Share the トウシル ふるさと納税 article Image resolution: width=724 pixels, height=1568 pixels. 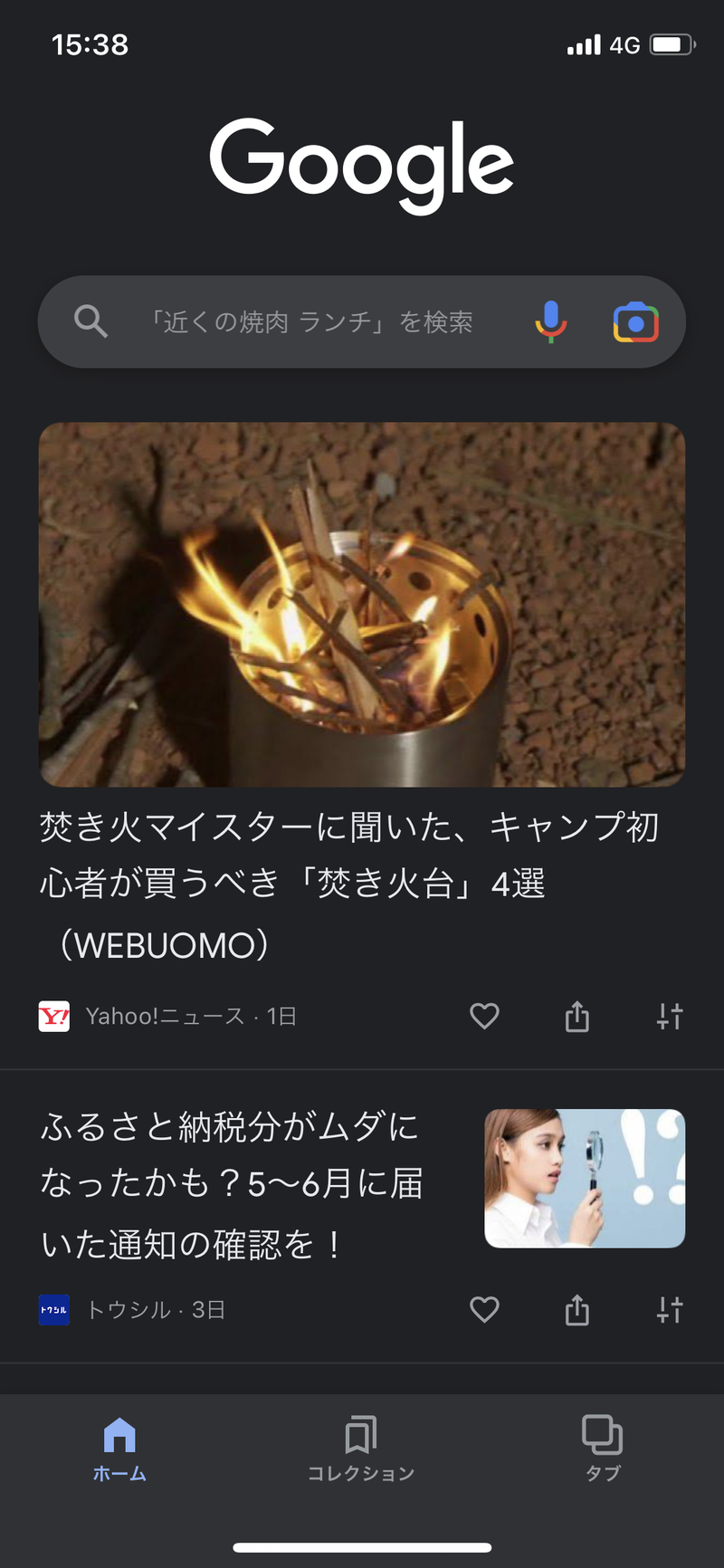pyautogui.click(x=576, y=1309)
